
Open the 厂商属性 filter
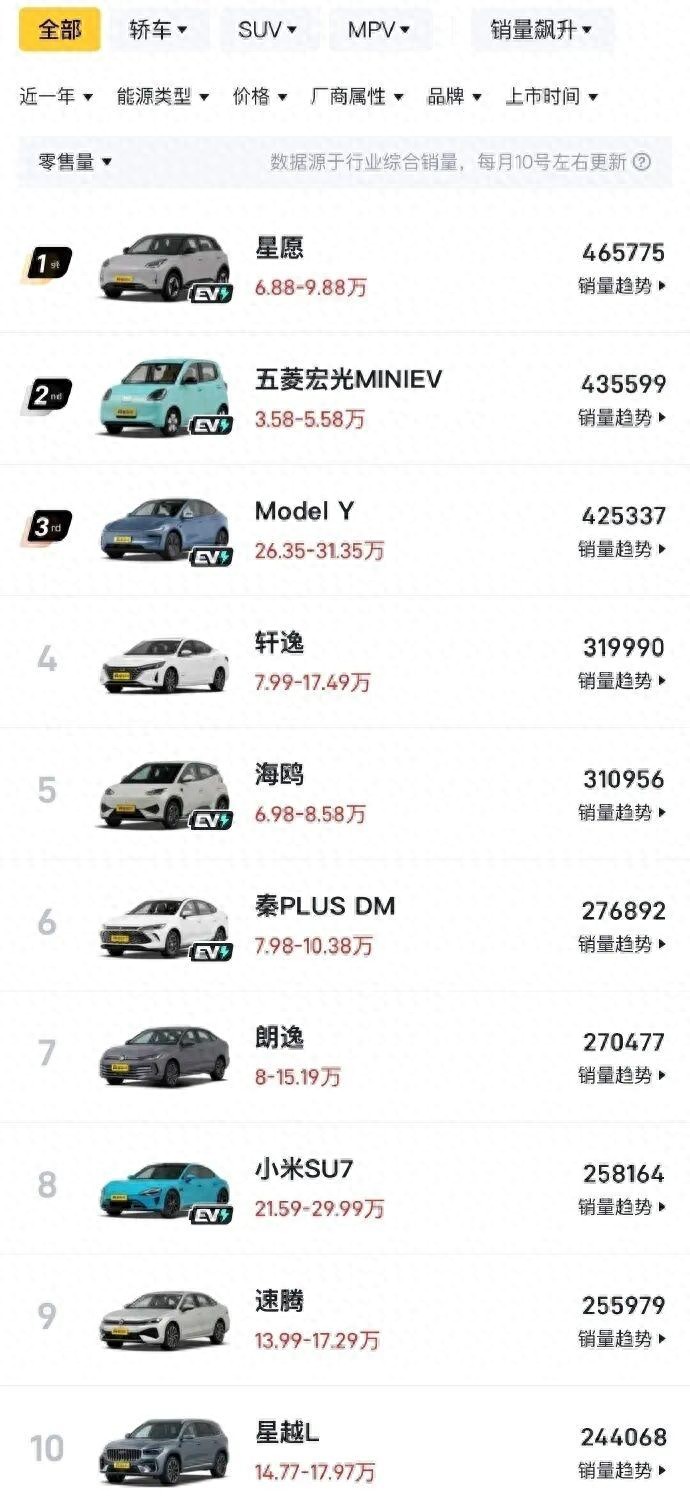pyautogui.click(x=357, y=97)
